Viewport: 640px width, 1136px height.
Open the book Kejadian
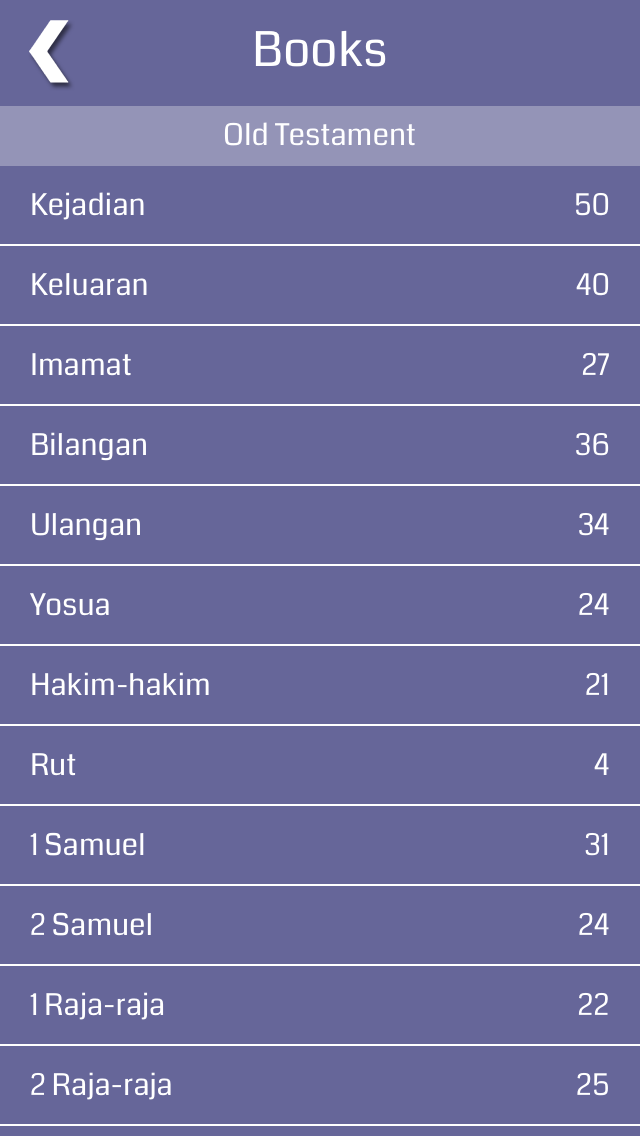coord(320,205)
